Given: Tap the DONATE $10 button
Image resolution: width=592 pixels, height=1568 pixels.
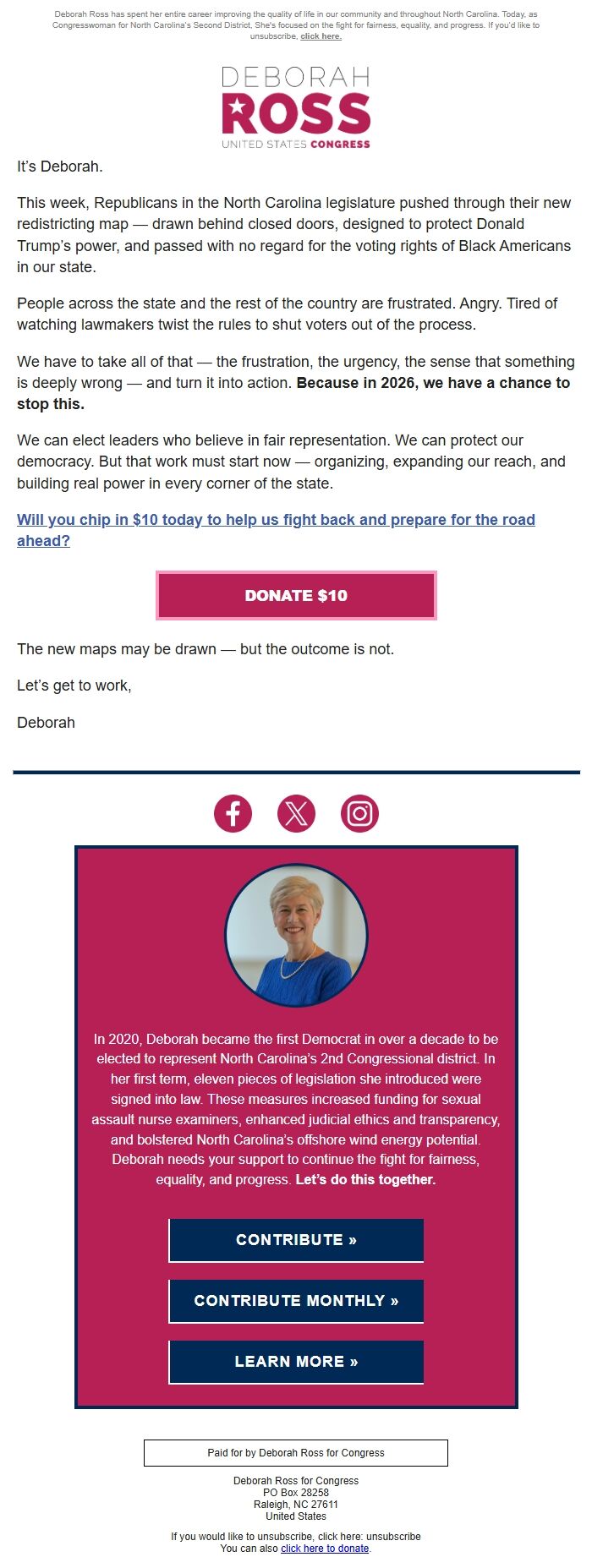Looking at the screenshot, I should (x=296, y=595).
